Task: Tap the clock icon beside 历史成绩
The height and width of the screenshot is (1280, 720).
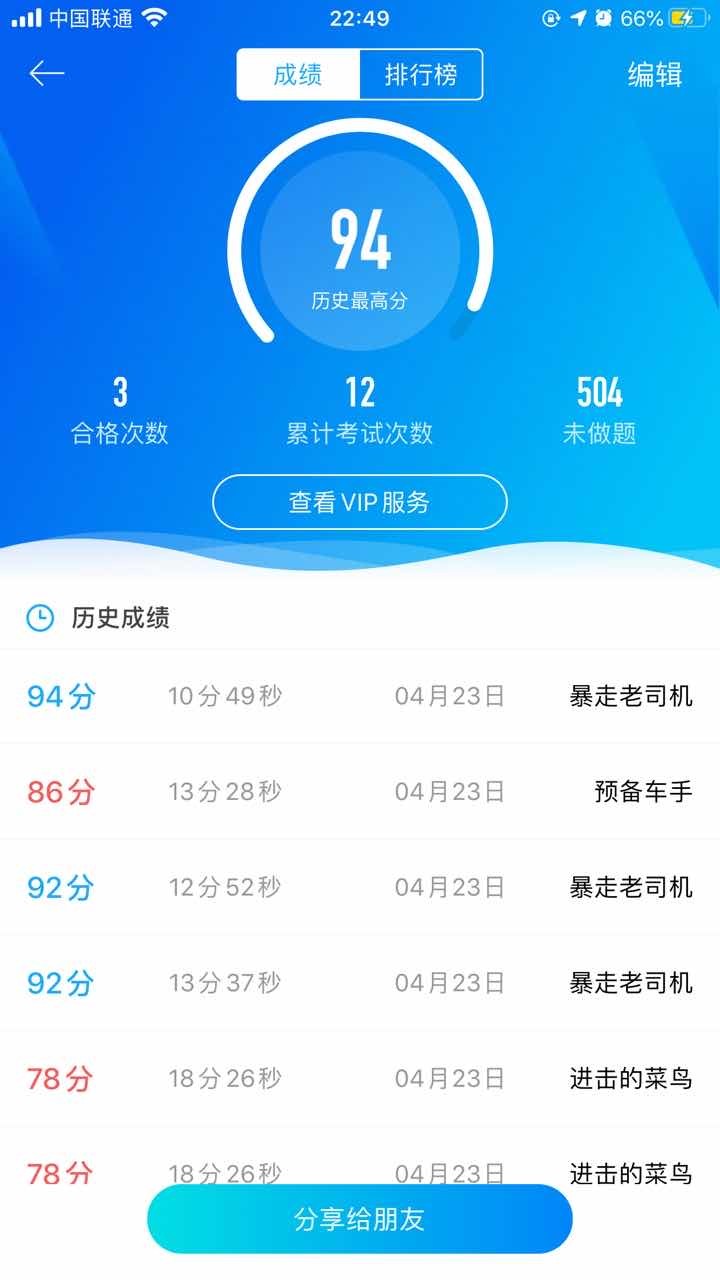Action: (x=37, y=617)
